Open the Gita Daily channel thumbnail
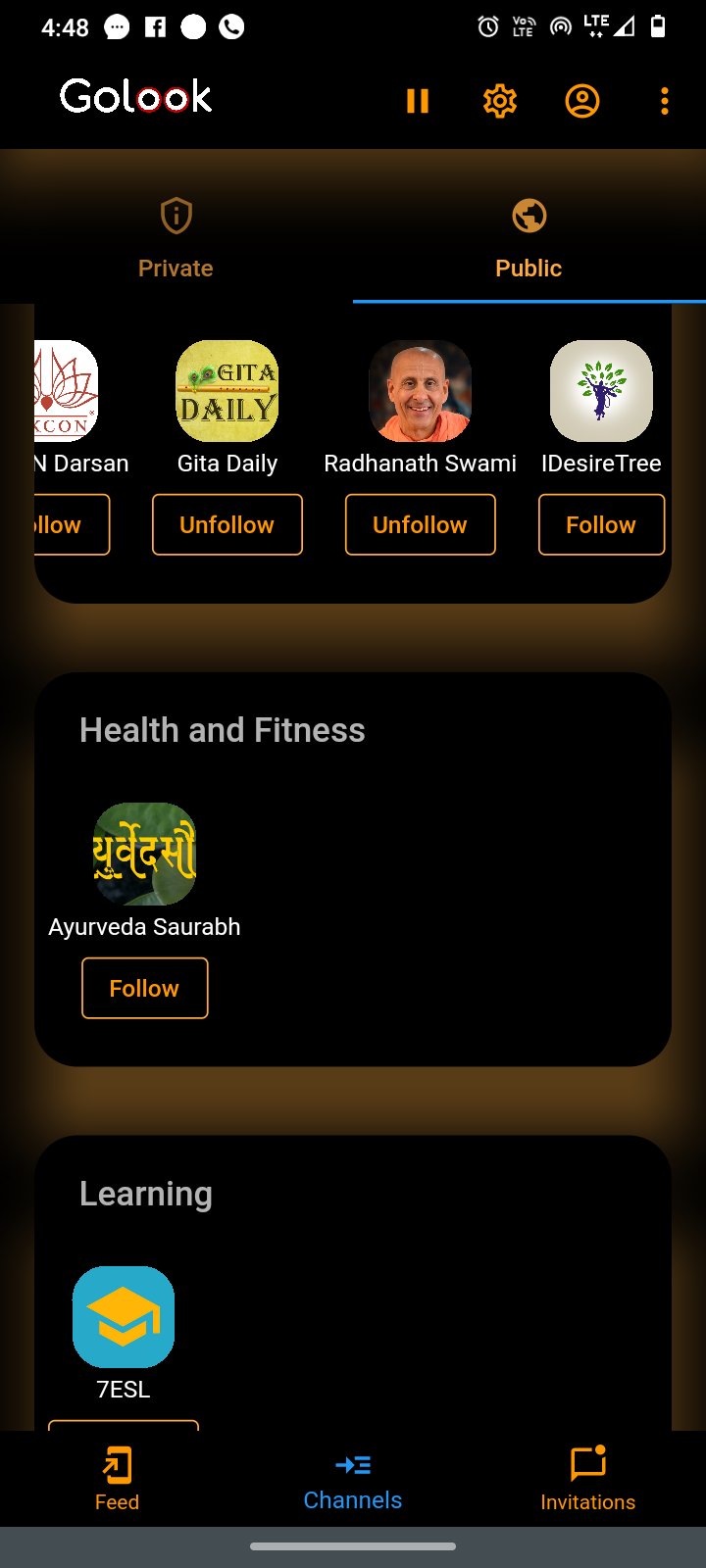The height and width of the screenshot is (1568, 706). [227, 391]
